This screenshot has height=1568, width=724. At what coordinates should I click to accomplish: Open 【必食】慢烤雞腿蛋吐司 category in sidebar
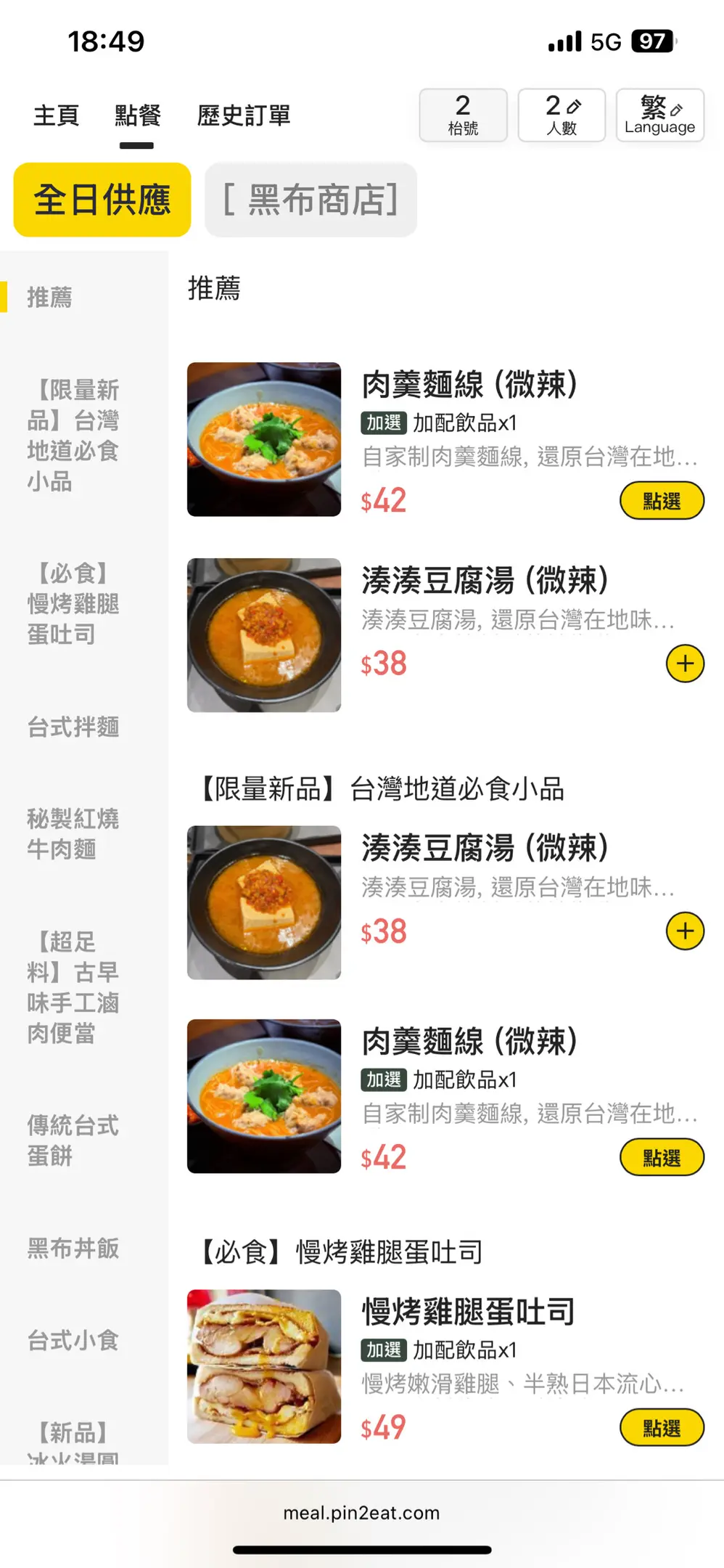(x=73, y=603)
